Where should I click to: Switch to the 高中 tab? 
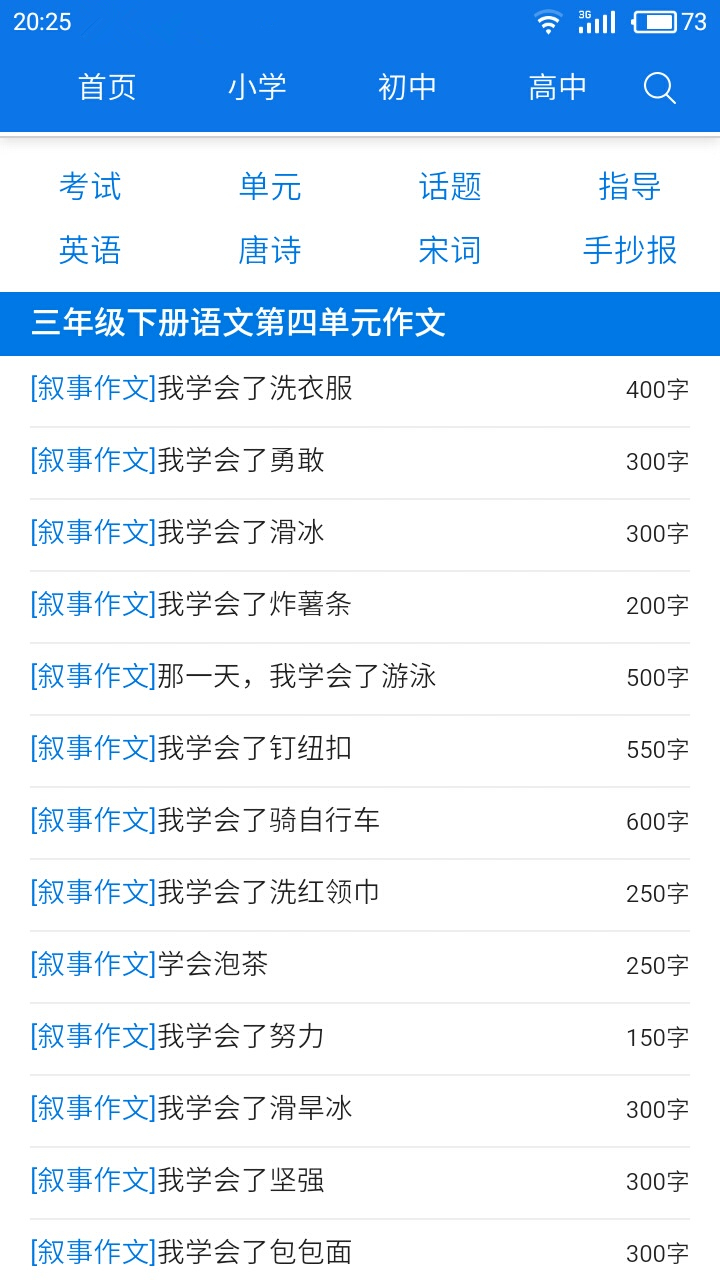pos(557,88)
